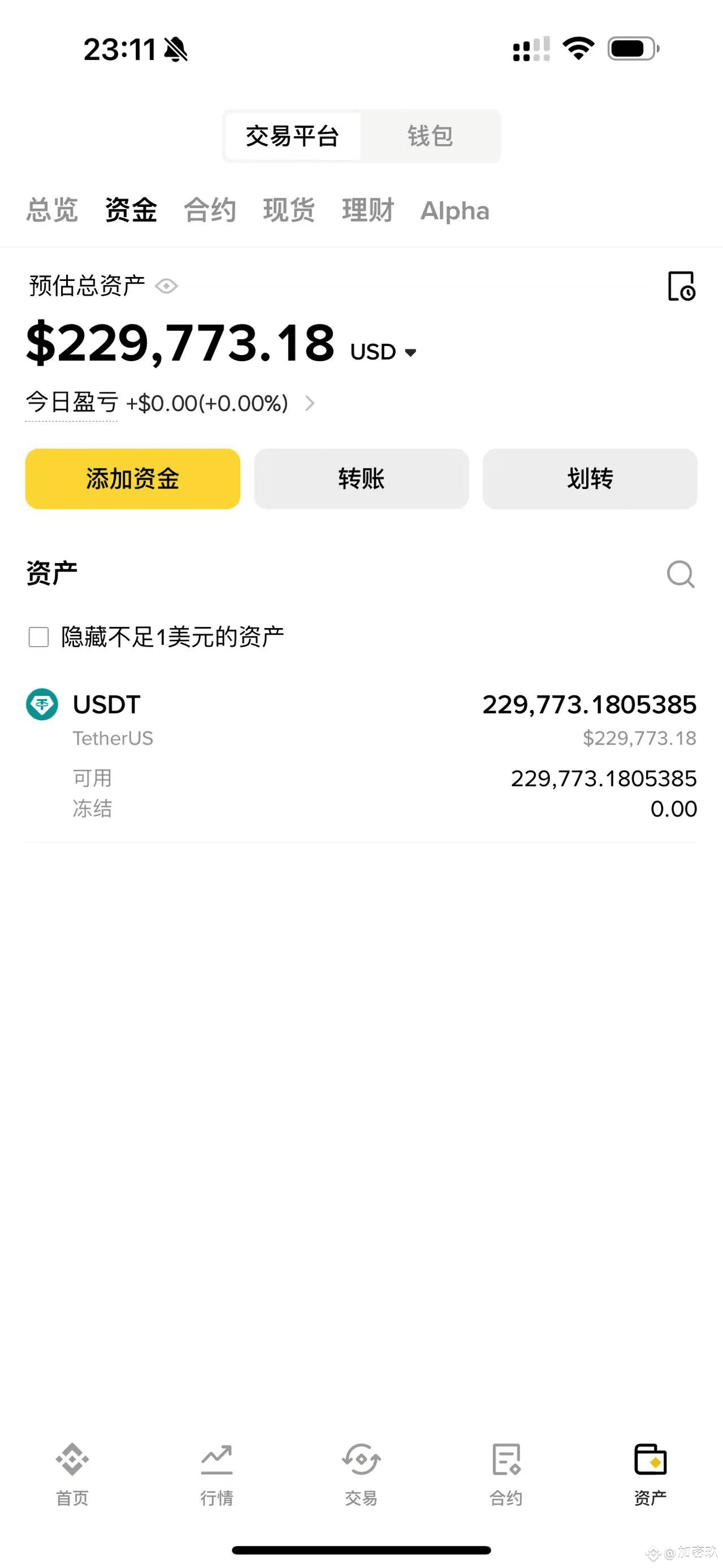Go to the 现货 tab

tap(289, 210)
